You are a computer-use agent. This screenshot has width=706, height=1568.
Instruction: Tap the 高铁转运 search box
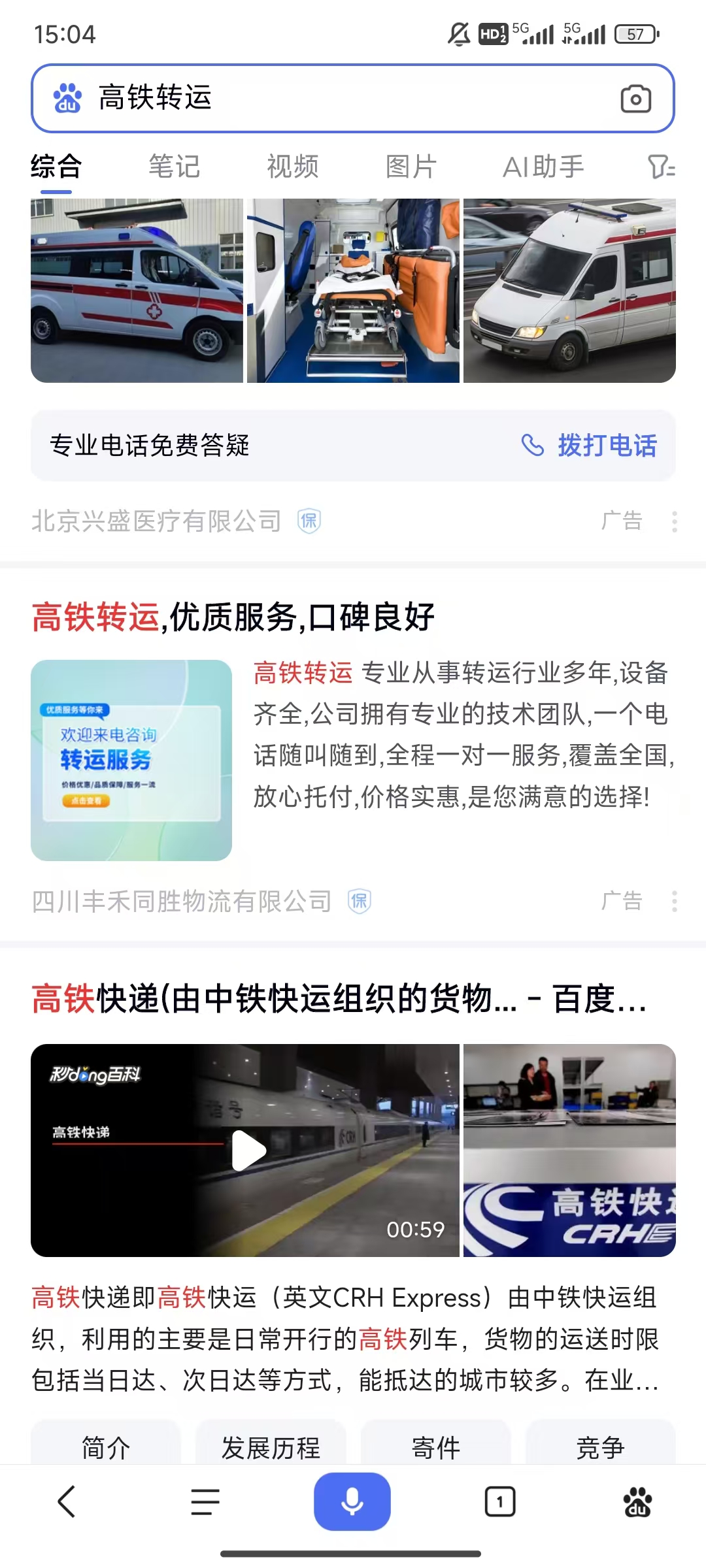point(327,98)
